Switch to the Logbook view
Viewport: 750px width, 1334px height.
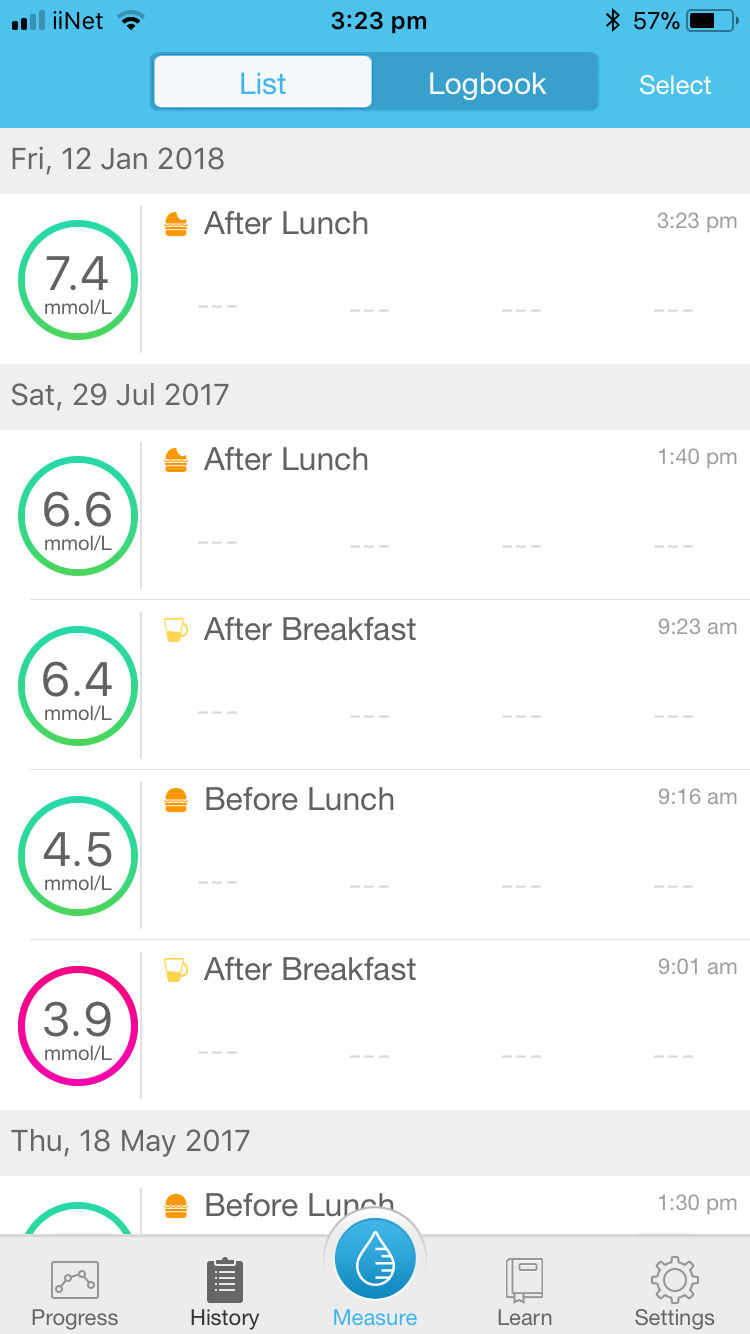(487, 84)
